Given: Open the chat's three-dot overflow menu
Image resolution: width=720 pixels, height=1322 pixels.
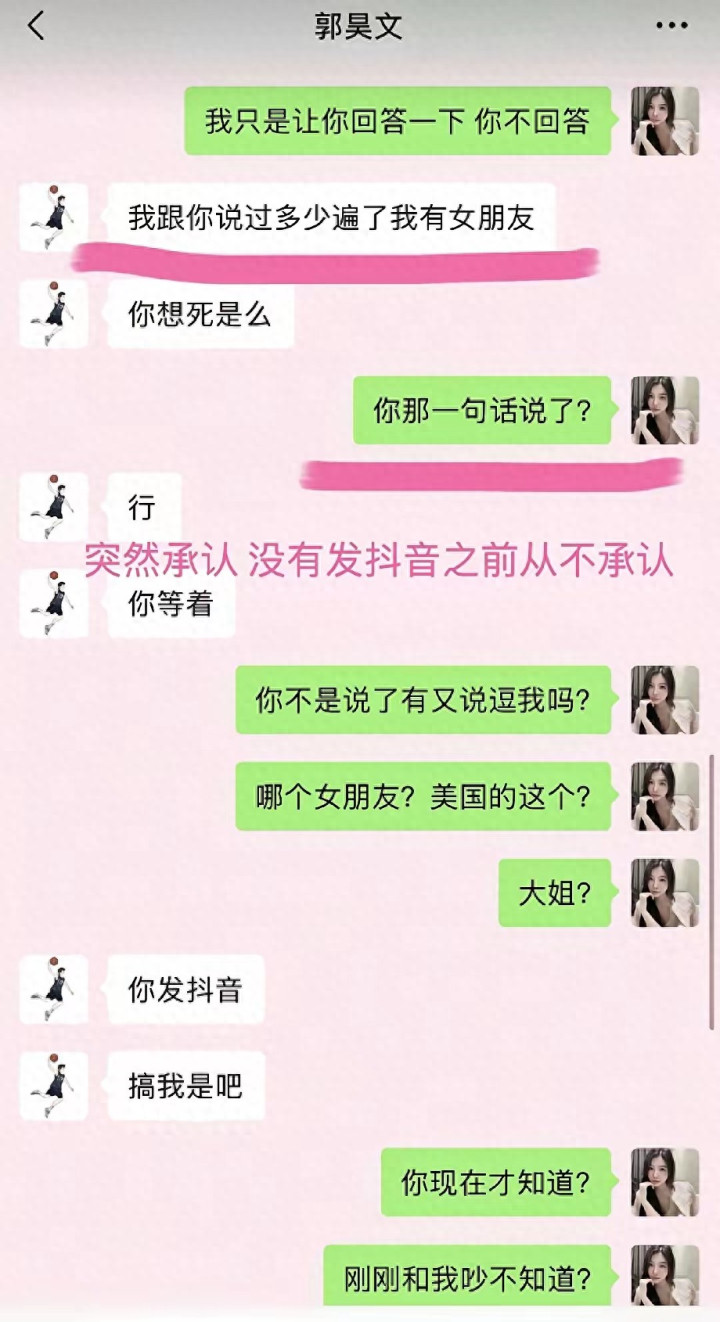Looking at the screenshot, I should tap(672, 26).
